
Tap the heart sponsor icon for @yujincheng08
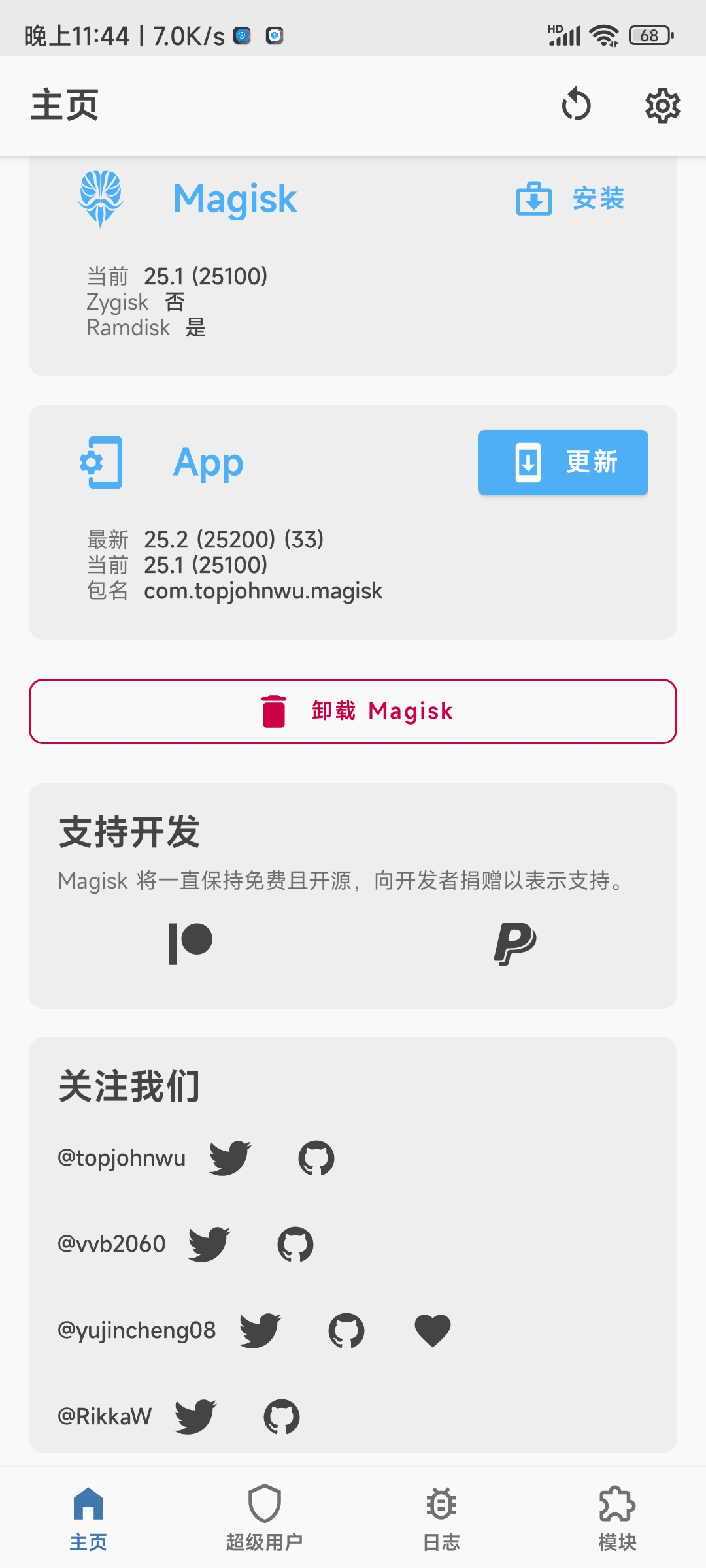pos(433,1330)
